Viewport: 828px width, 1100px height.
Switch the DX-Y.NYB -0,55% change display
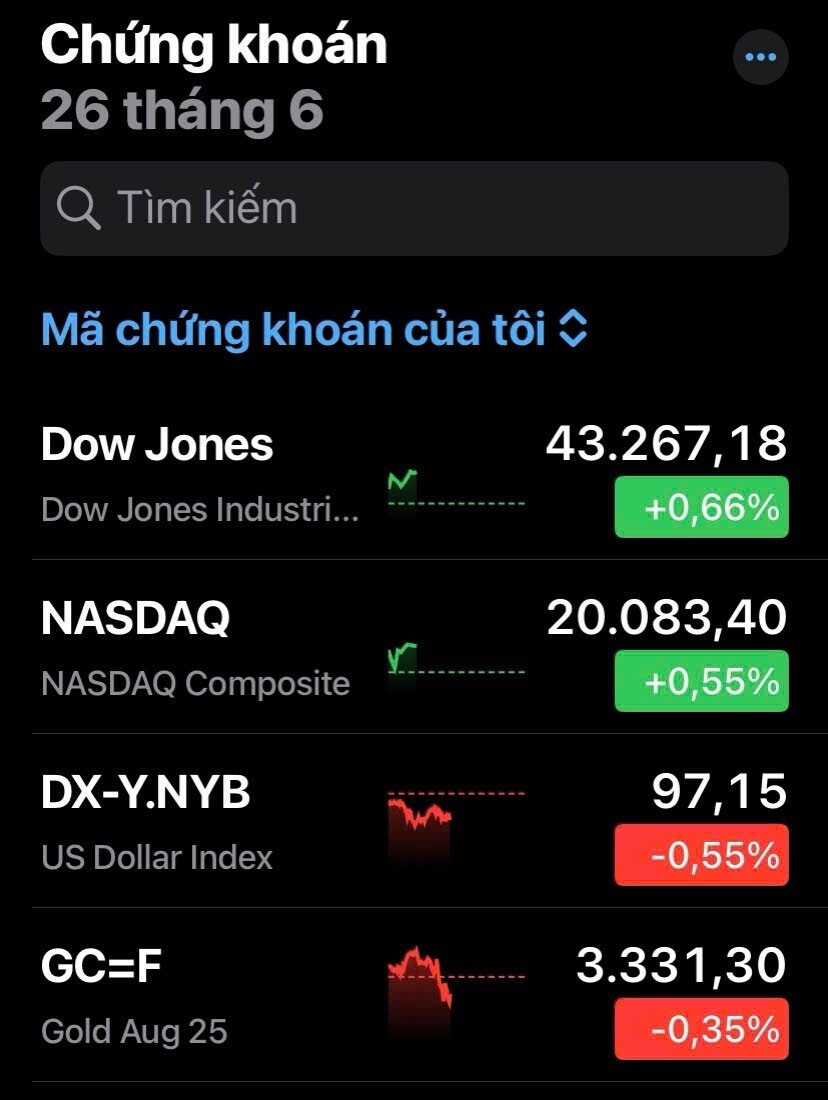(701, 855)
